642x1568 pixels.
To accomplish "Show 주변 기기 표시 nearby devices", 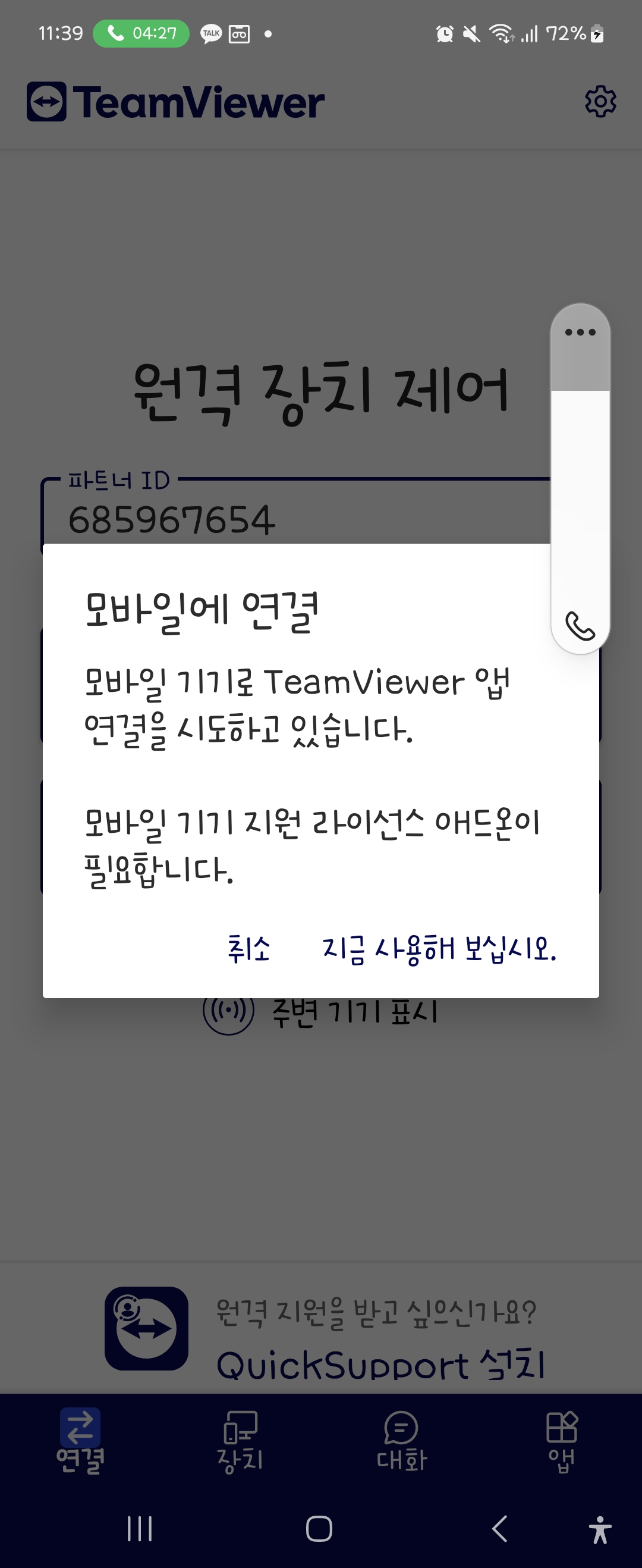I will pos(320,1012).
